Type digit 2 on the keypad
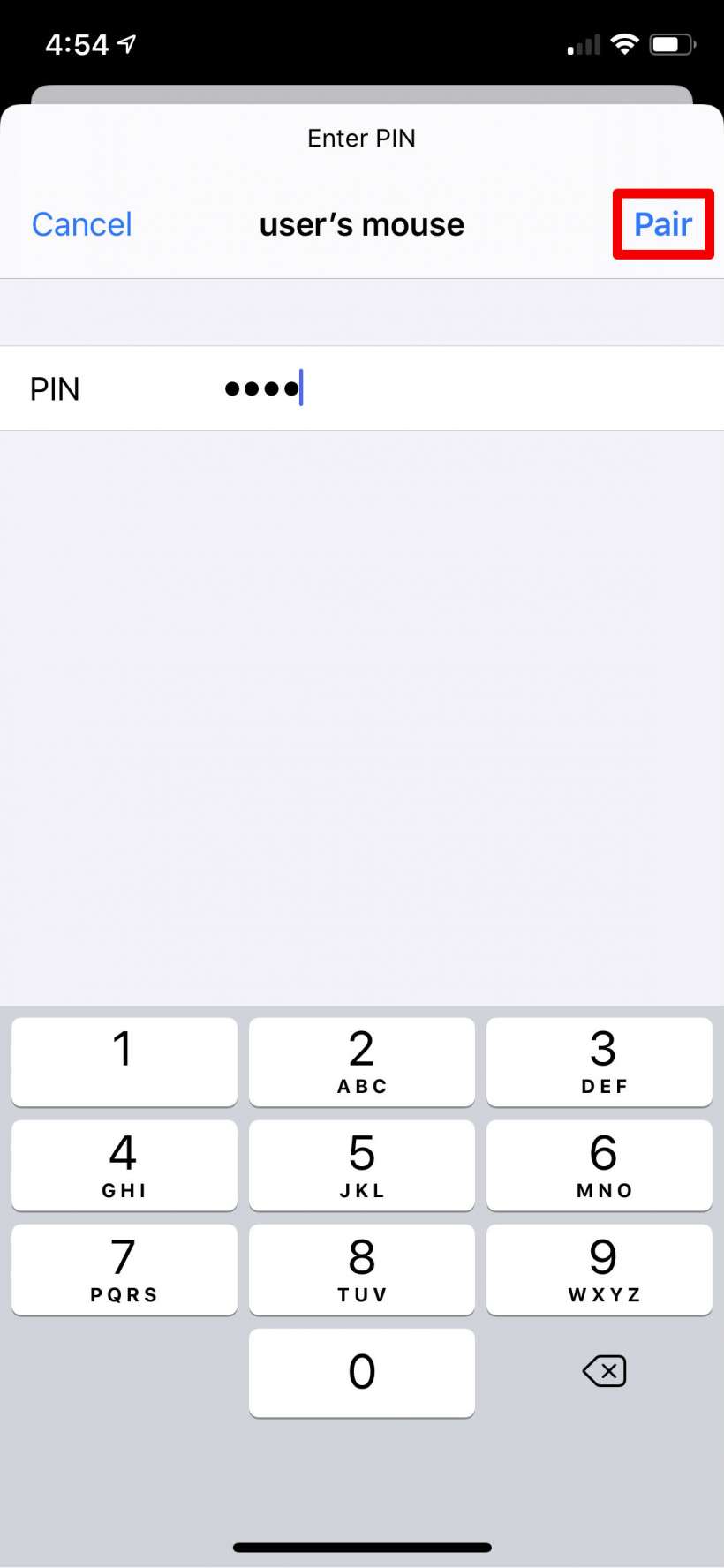 (362, 1061)
